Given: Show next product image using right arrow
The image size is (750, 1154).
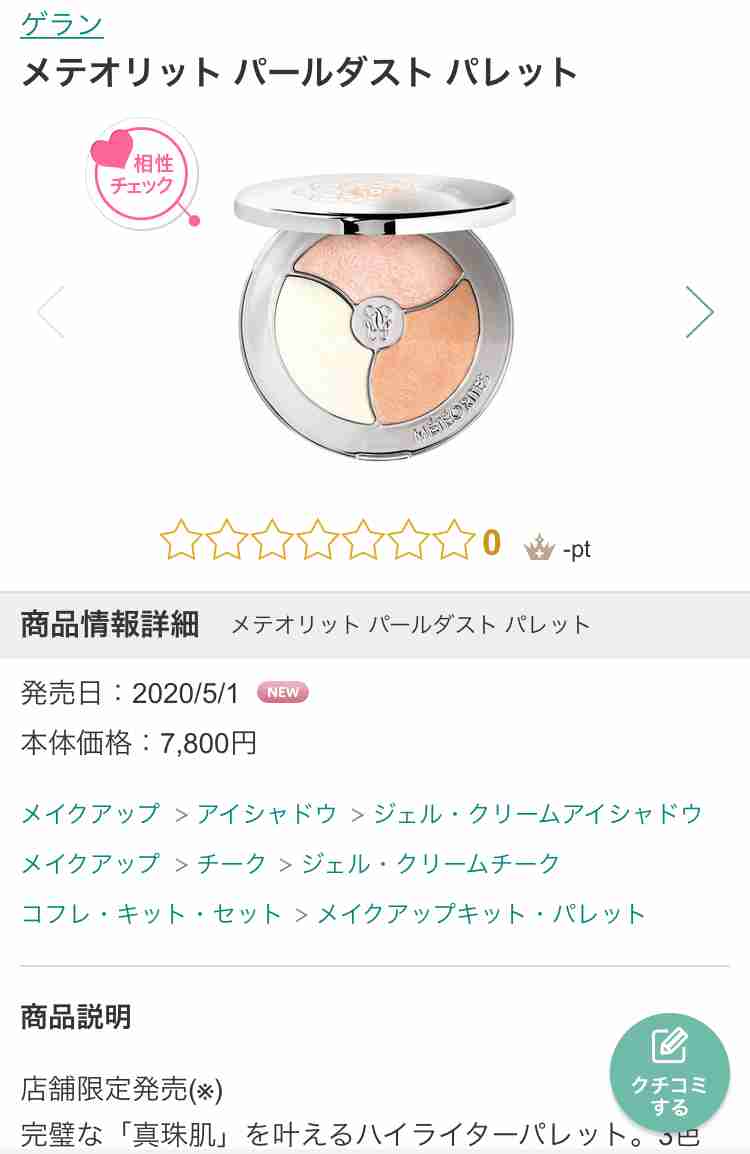Looking at the screenshot, I should (x=700, y=312).
